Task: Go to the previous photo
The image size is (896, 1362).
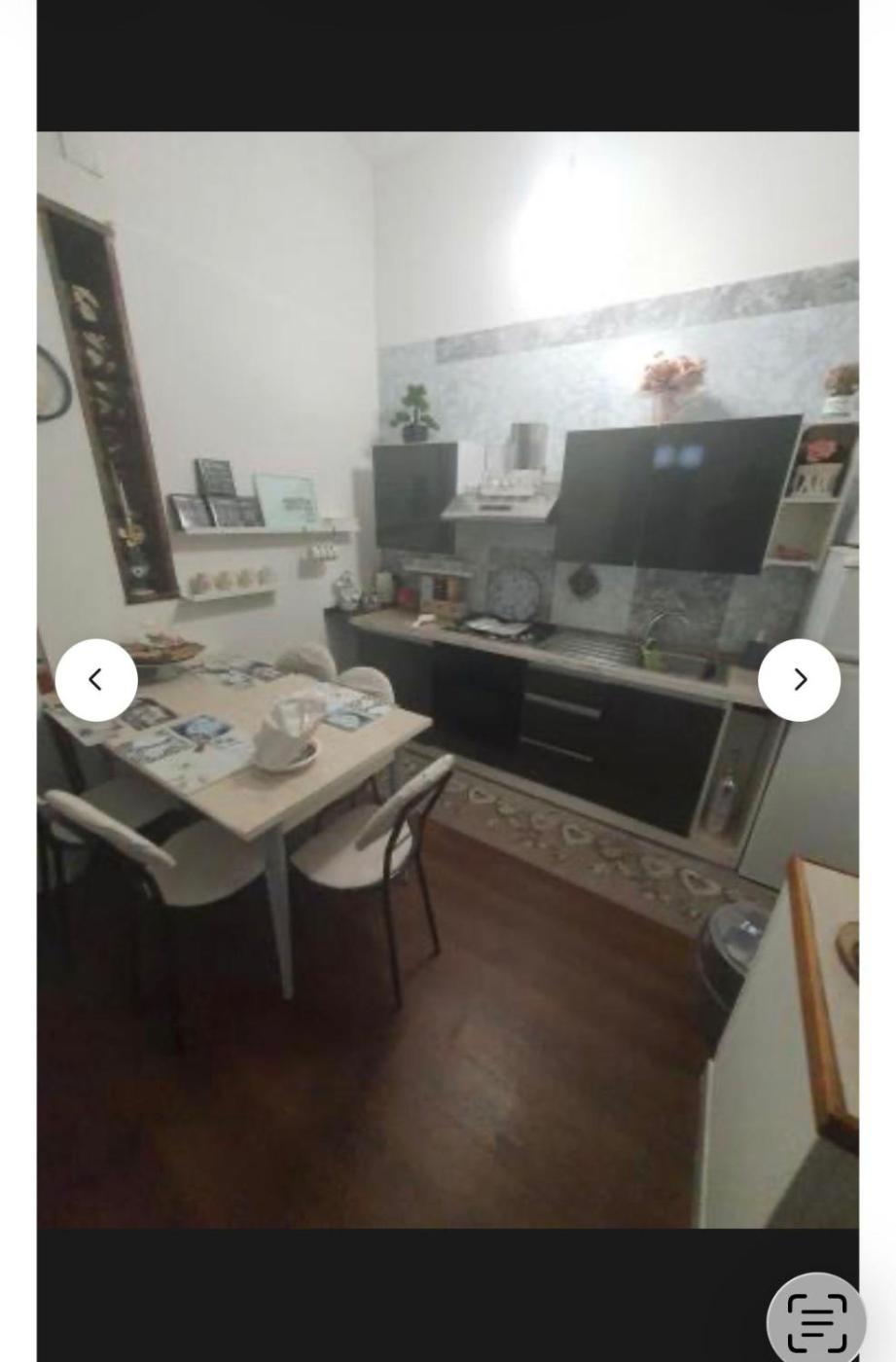Action: pyautogui.click(x=96, y=680)
